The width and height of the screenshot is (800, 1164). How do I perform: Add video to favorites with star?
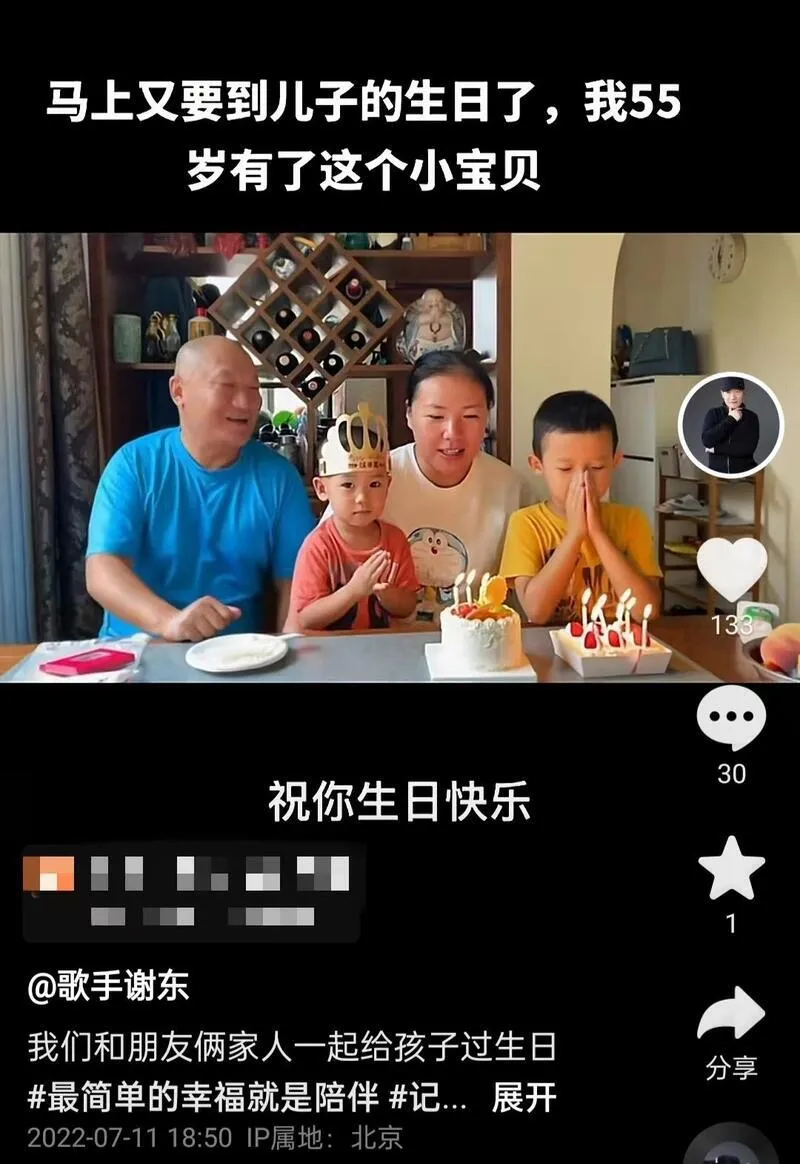pos(731,868)
